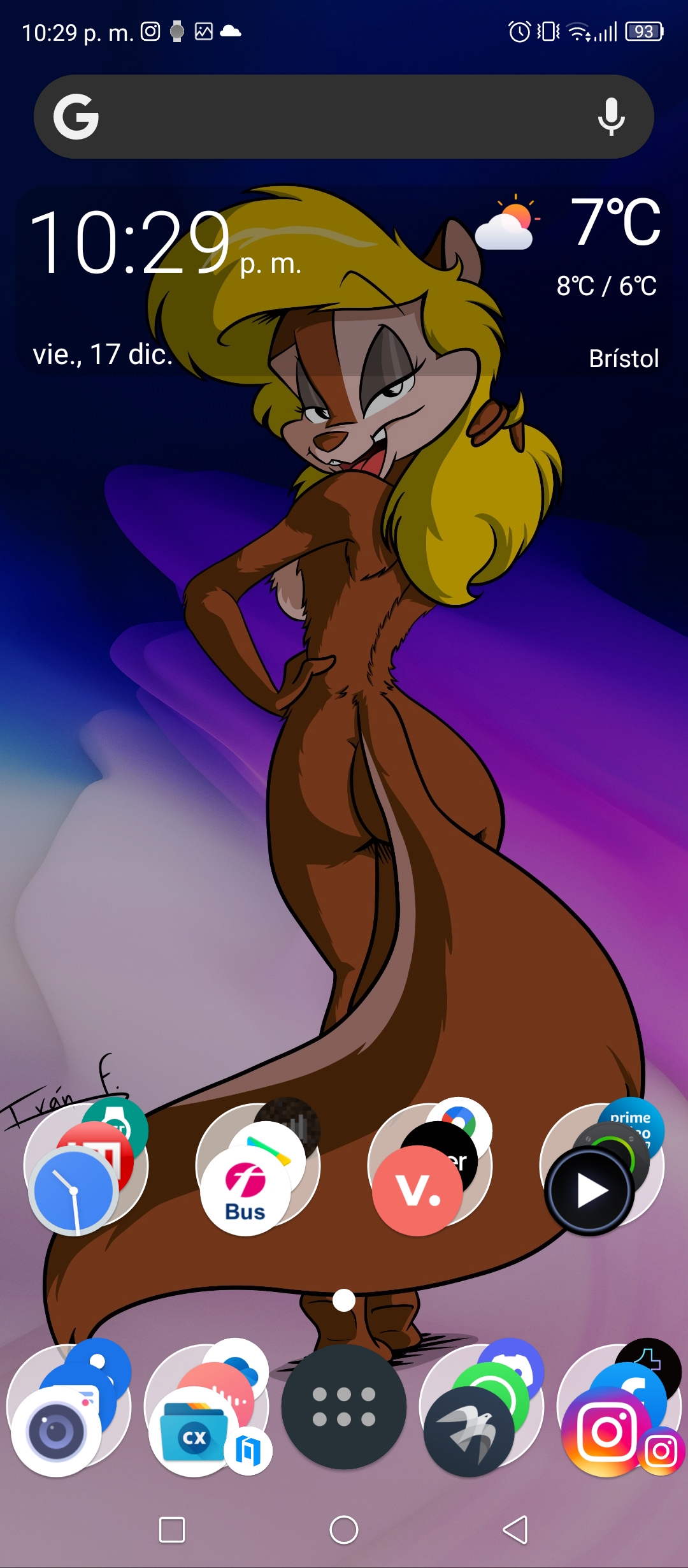The height and width of the screenshot is (1568, 688).
Task: Open the folder with the blue clock icon
Action: [86, 1166]
